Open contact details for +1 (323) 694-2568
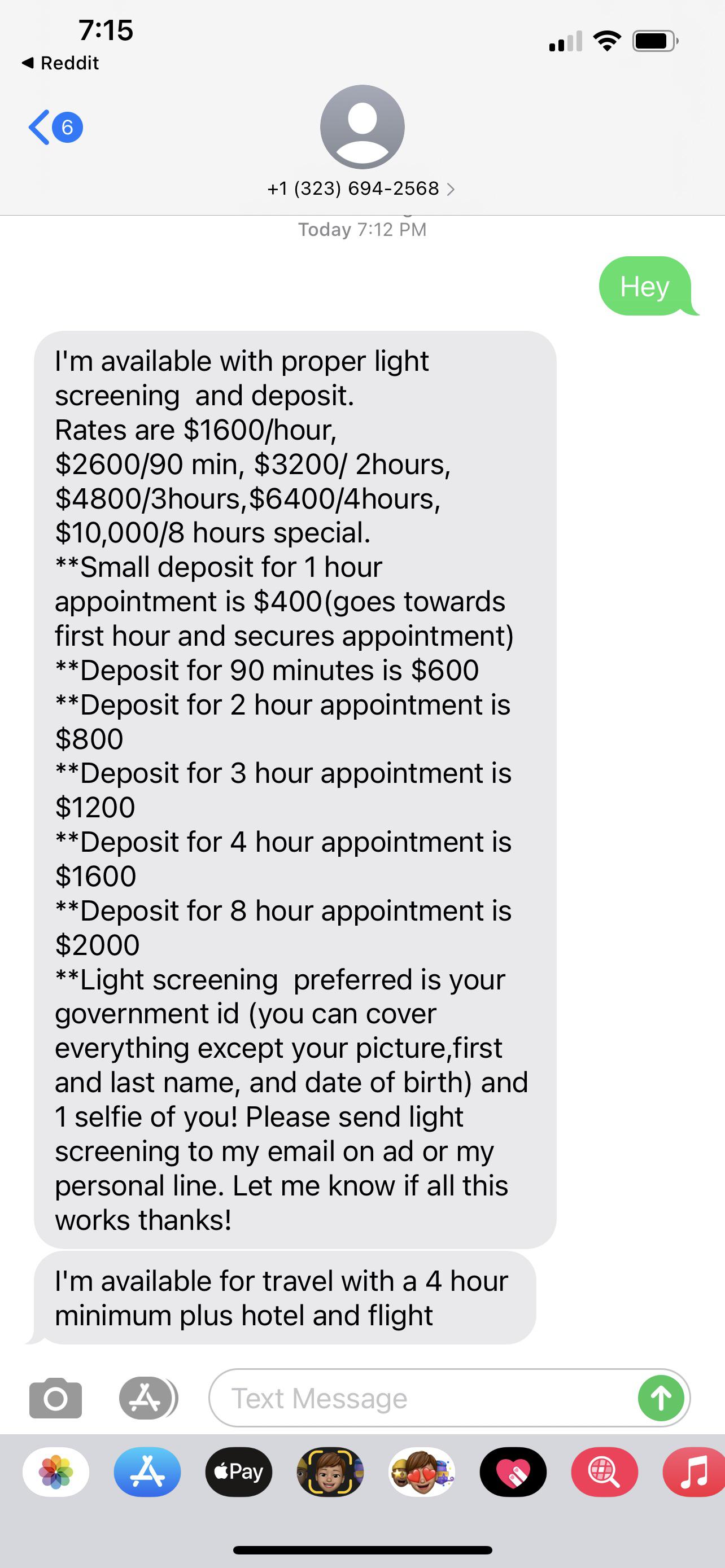The image size is (725, 1568). pyautogui.click(x=361, y=189)
